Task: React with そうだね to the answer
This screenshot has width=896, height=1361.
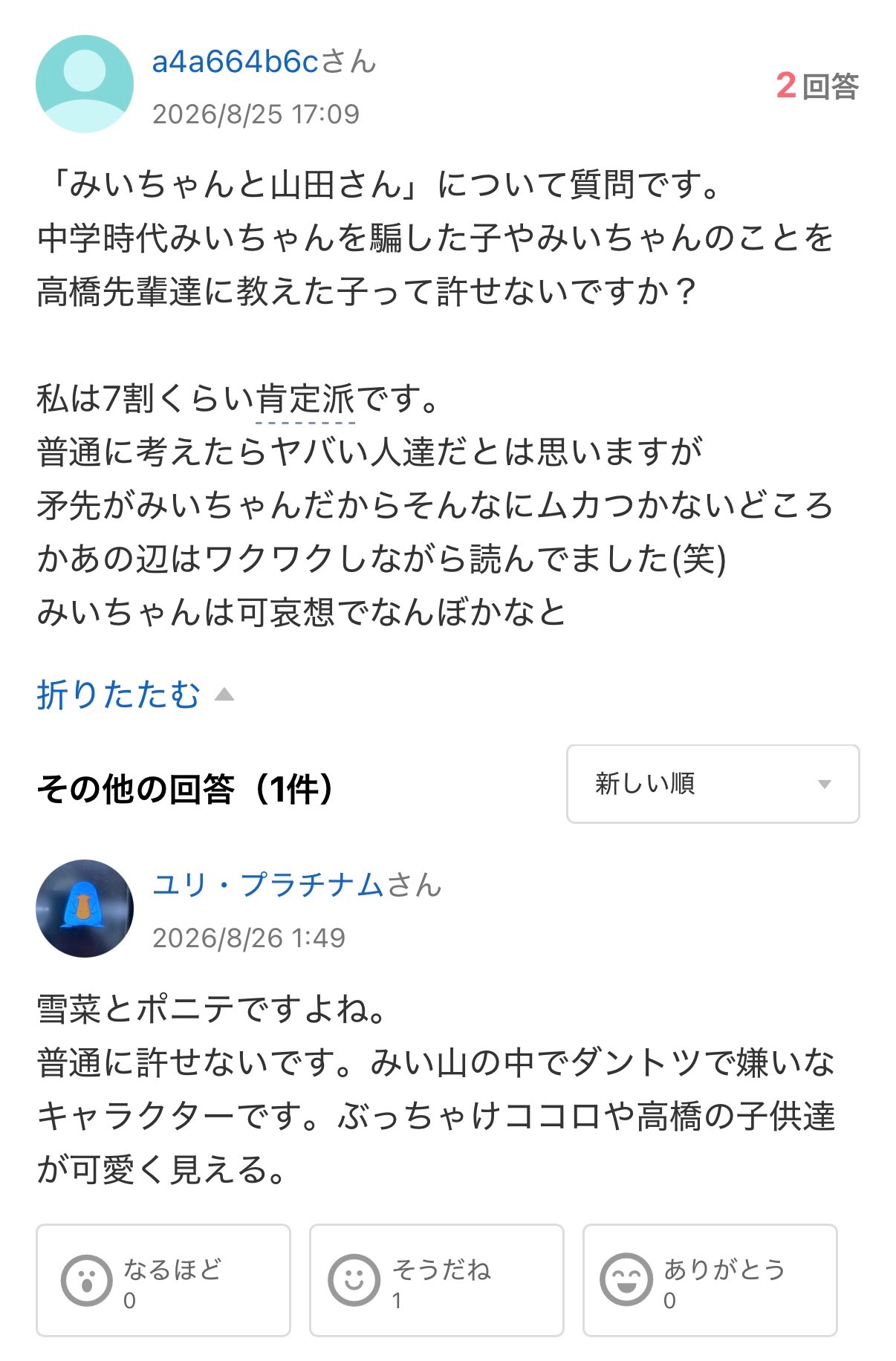Action: pyautogui.click(x=436, y=1280)
